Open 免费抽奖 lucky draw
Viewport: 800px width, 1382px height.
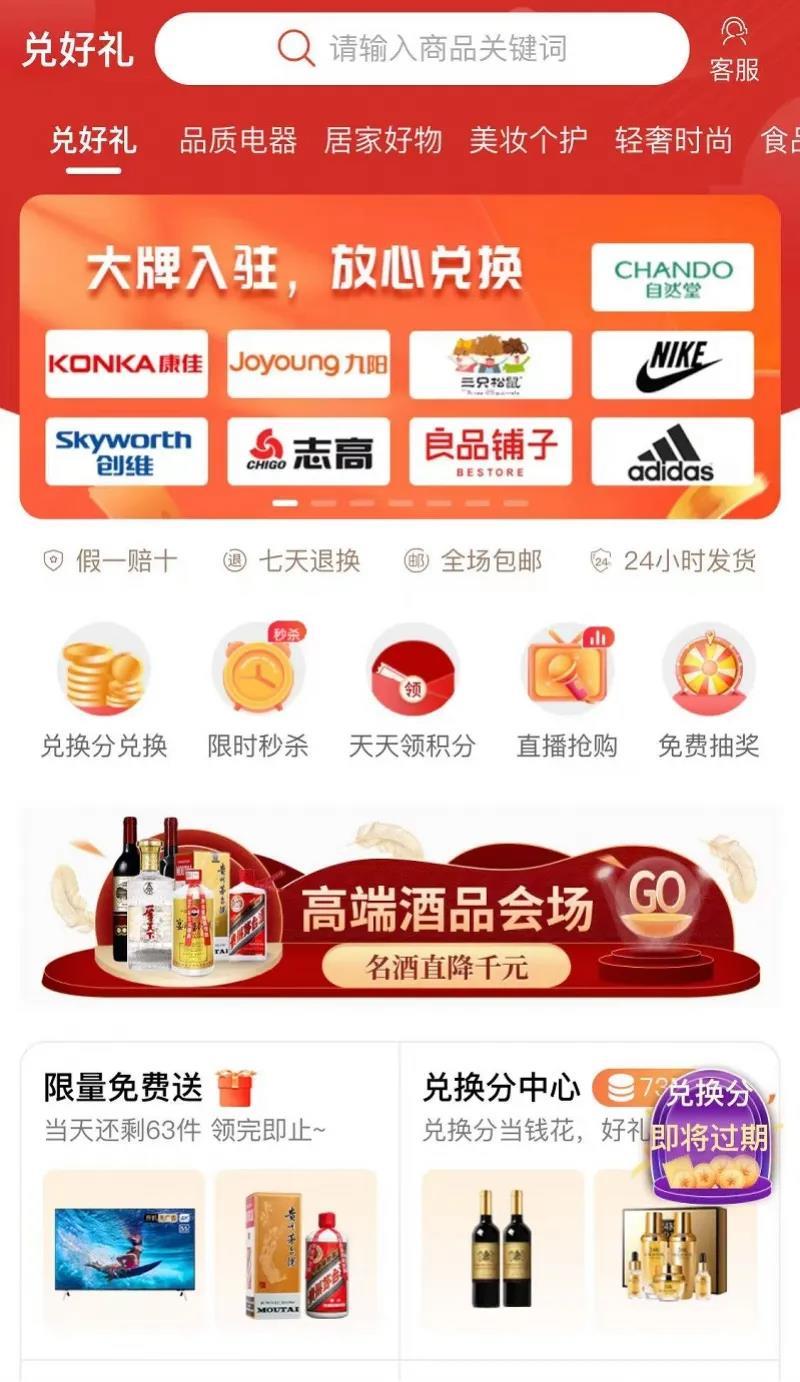[709, 690]
